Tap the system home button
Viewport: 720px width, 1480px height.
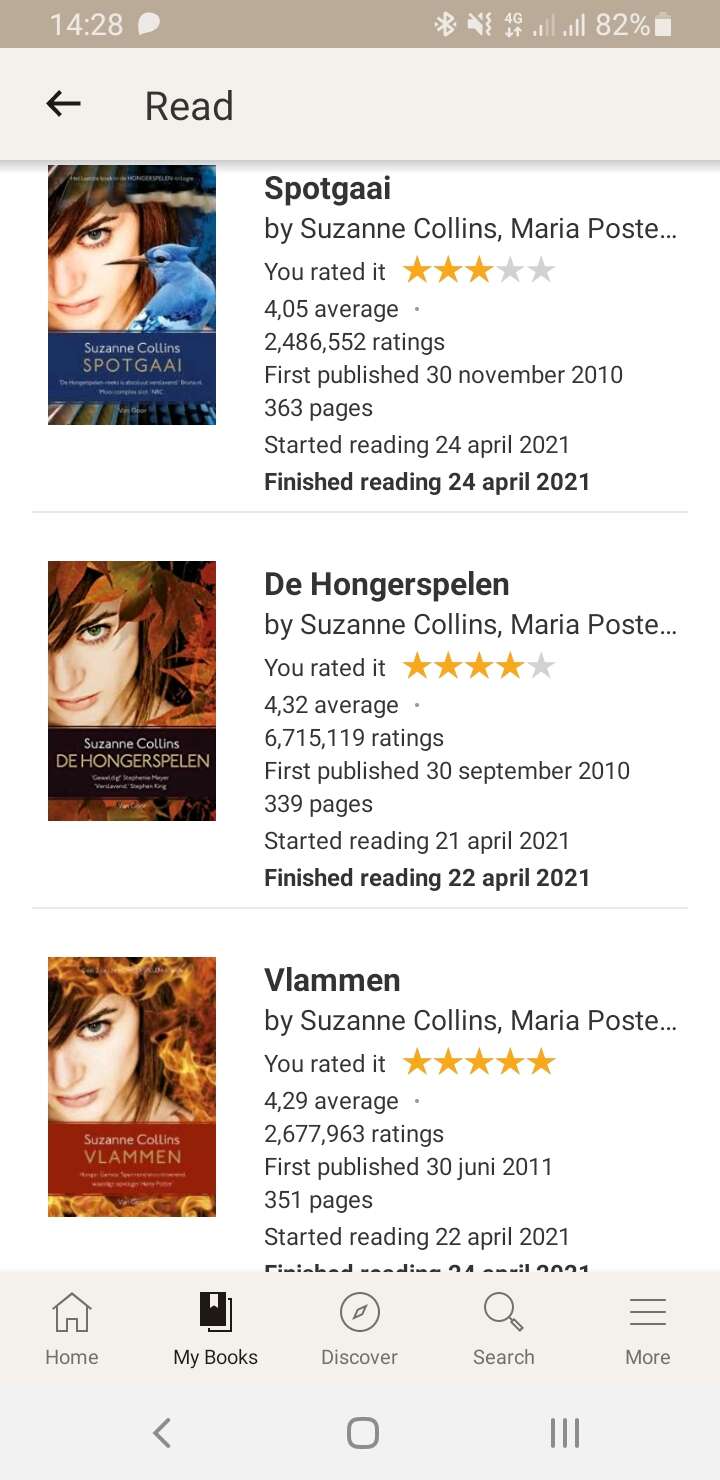point(362,1433)
